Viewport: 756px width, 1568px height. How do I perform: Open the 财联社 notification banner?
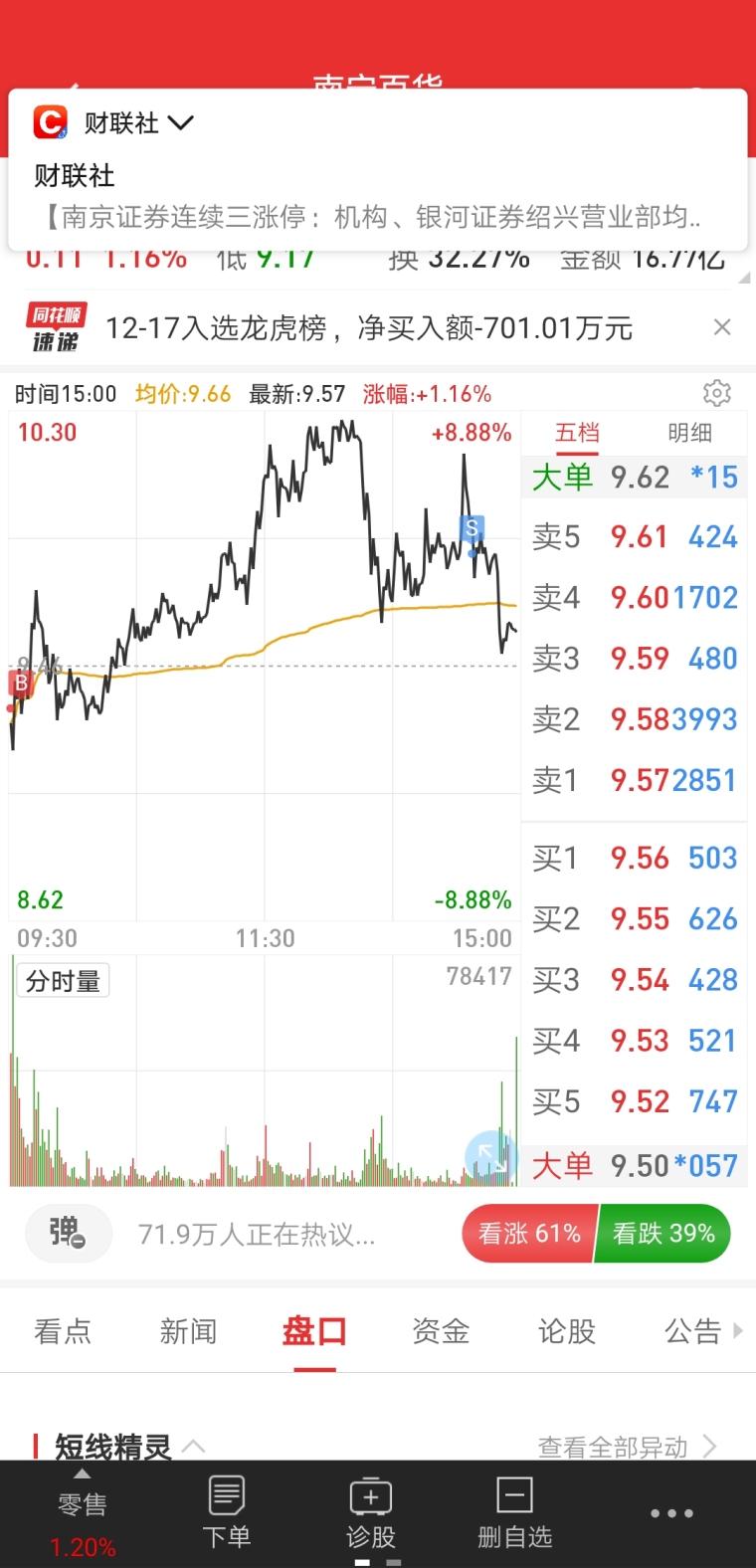pos(378,169)
